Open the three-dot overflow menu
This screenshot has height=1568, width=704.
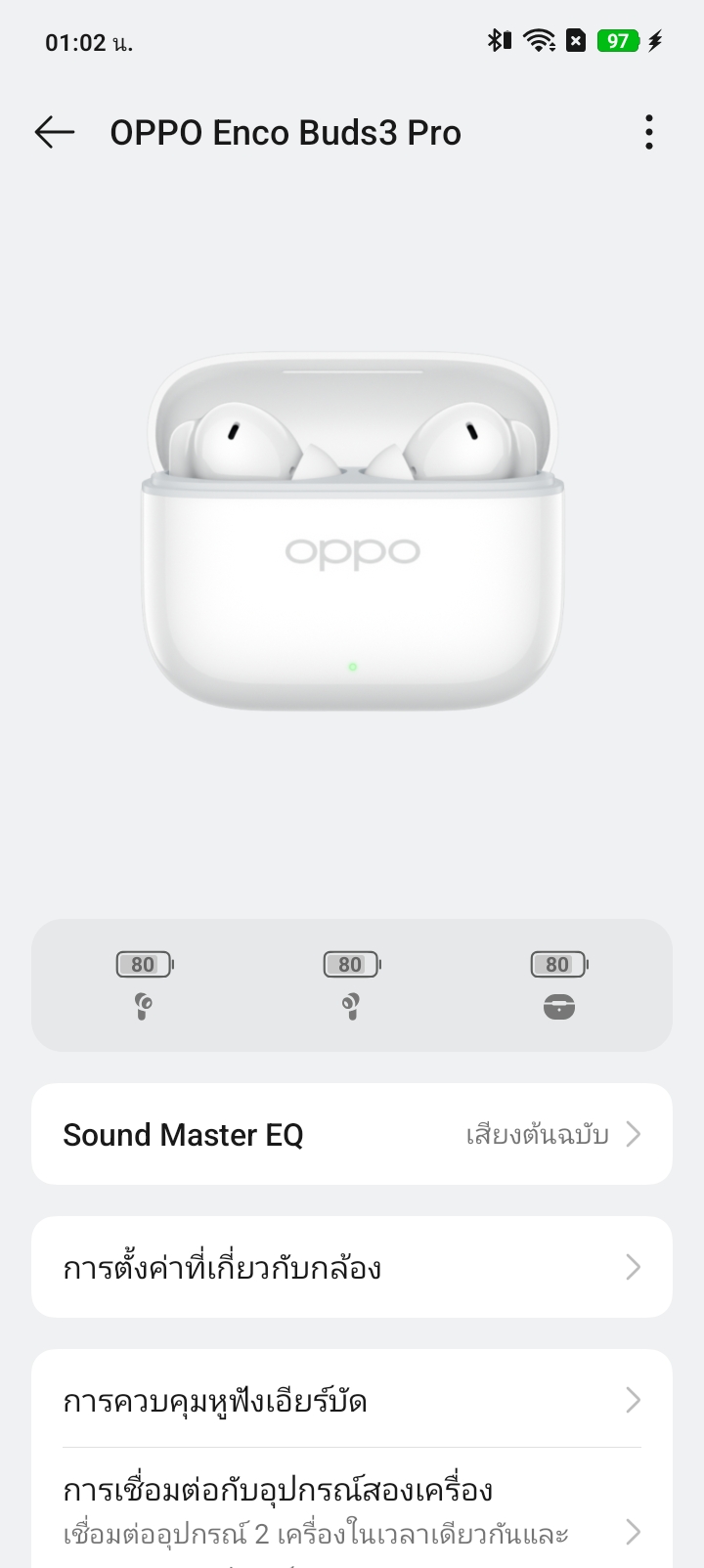[x=648, y=132]
